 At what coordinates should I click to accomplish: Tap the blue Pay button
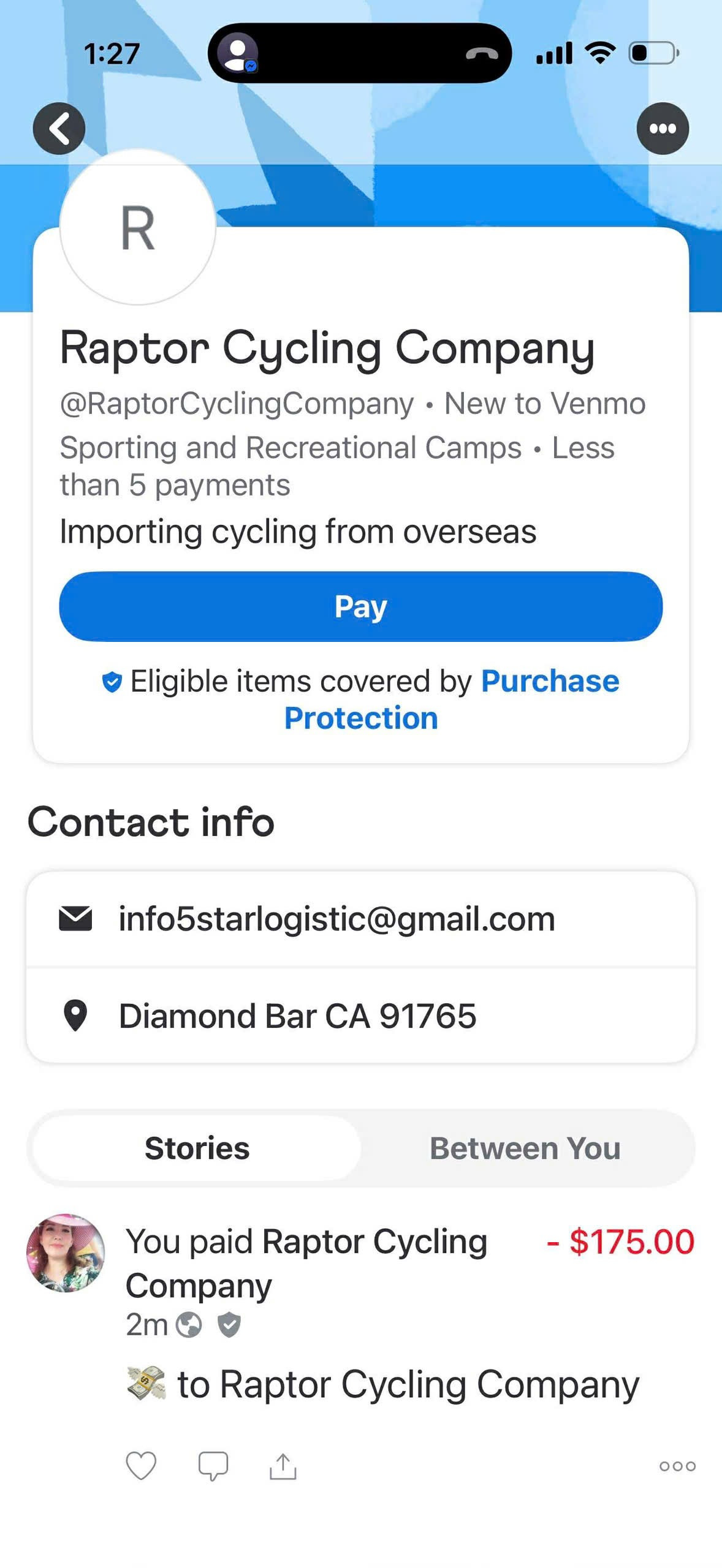(x=360, y=606)
